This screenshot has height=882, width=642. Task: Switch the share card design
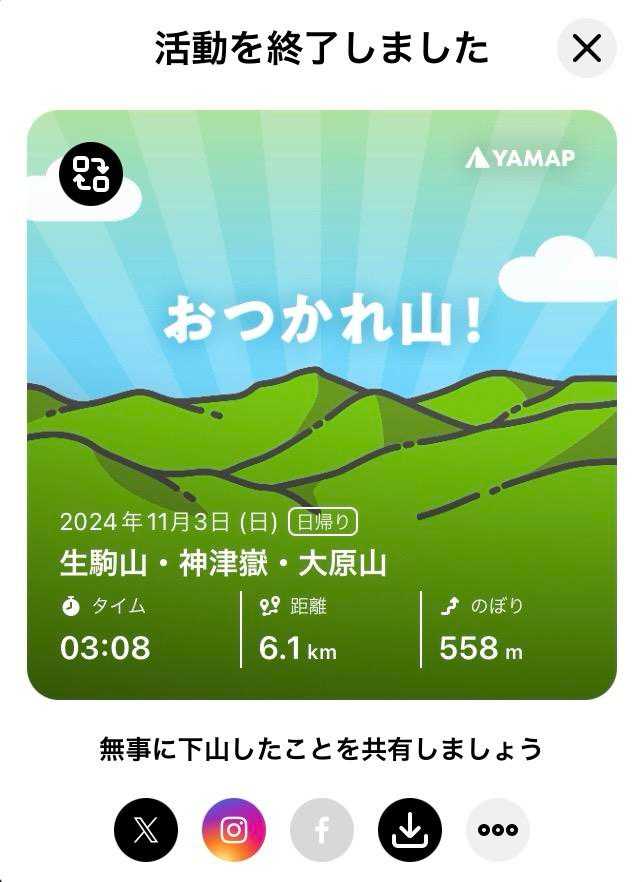tap(91, 174)
